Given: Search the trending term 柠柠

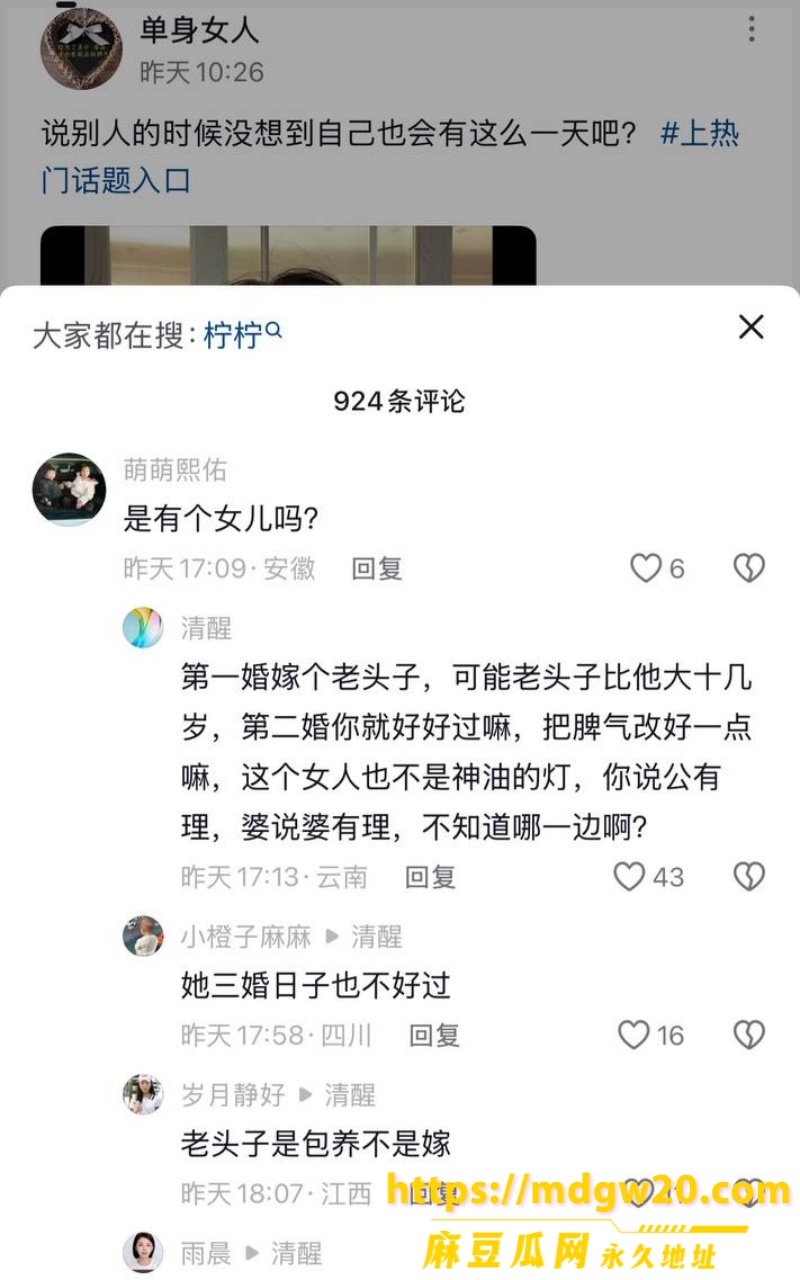Looking at the screenshot, I should 243,335.
